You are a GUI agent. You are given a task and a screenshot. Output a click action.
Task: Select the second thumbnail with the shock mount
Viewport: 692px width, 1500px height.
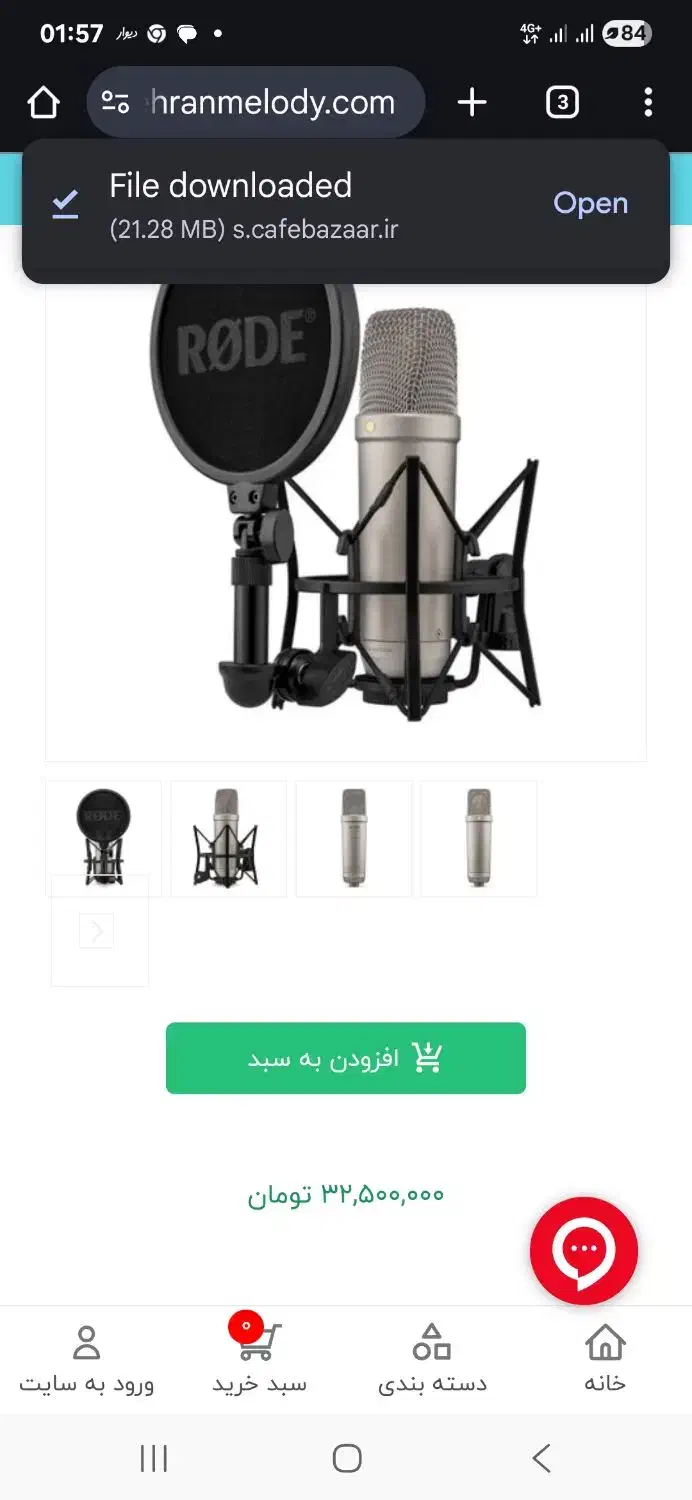(228, 838)
